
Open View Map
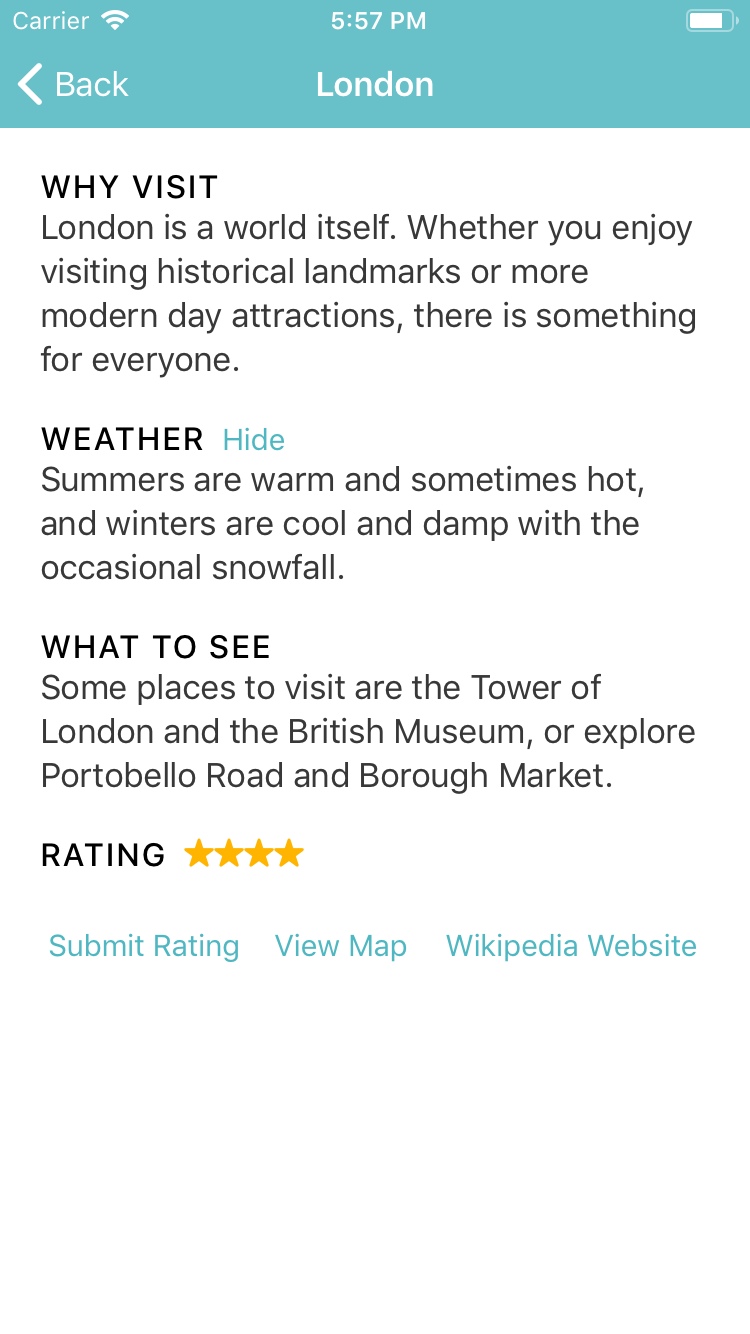coord(341,946)
